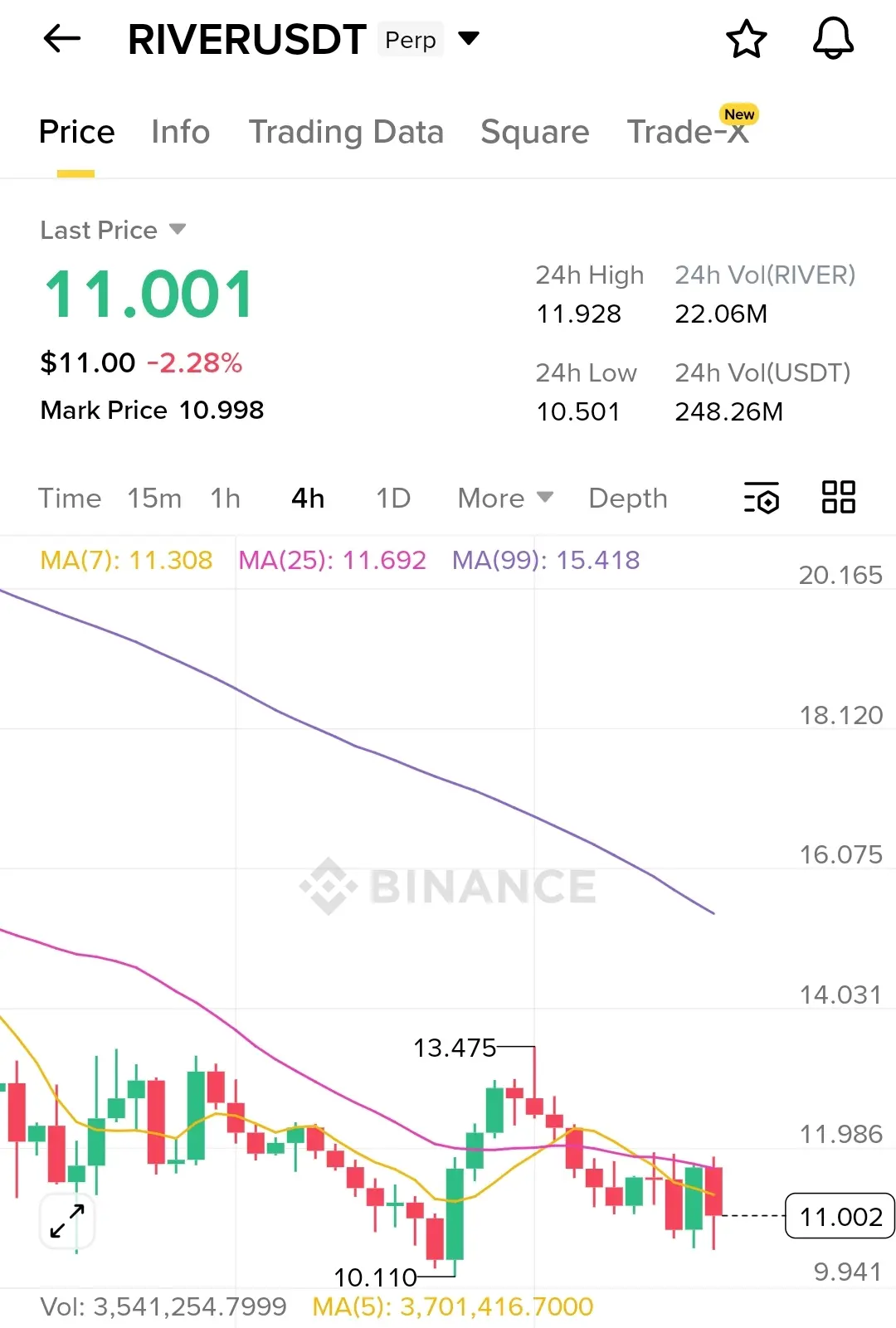
Task: Expand the More intervals dropdown
Action: coord(504,499)
